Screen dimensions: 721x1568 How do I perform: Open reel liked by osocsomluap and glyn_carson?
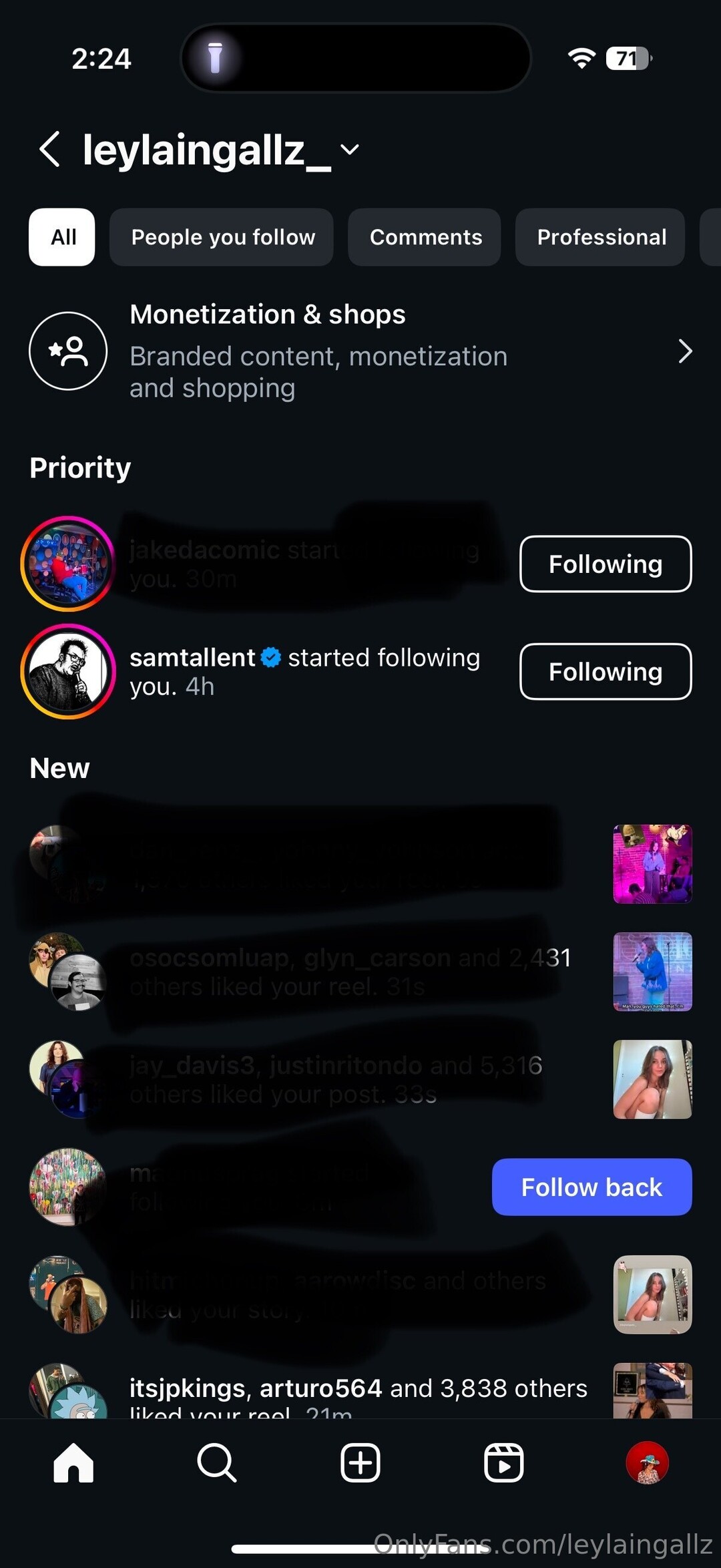pos(652,972)
